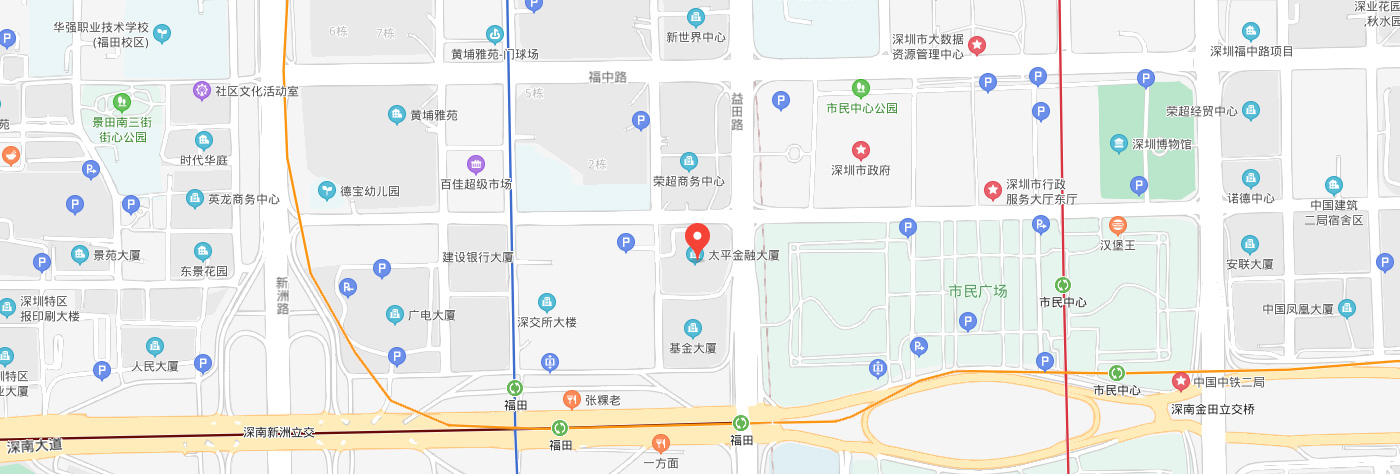This screenshot has height=474, width=1400.
Task: Select the 广电大厦 marker
Action: tap(396, 315)
